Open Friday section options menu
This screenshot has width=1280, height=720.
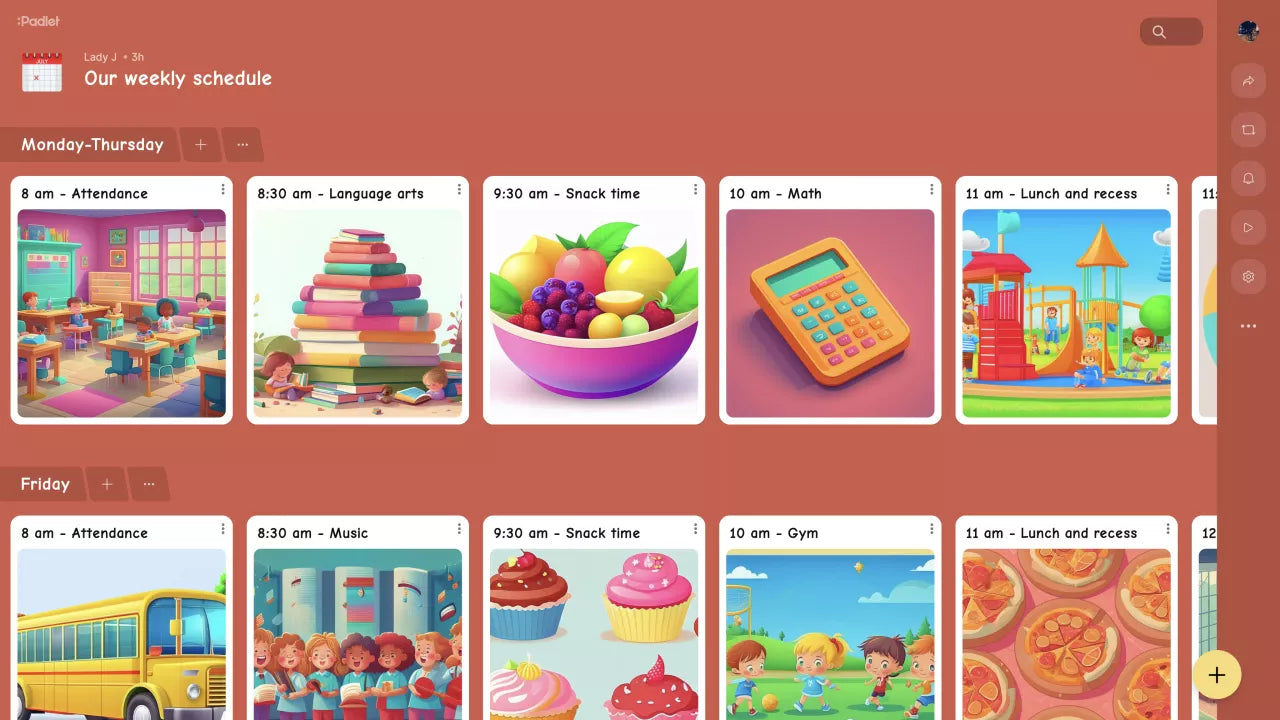point(148,484)
